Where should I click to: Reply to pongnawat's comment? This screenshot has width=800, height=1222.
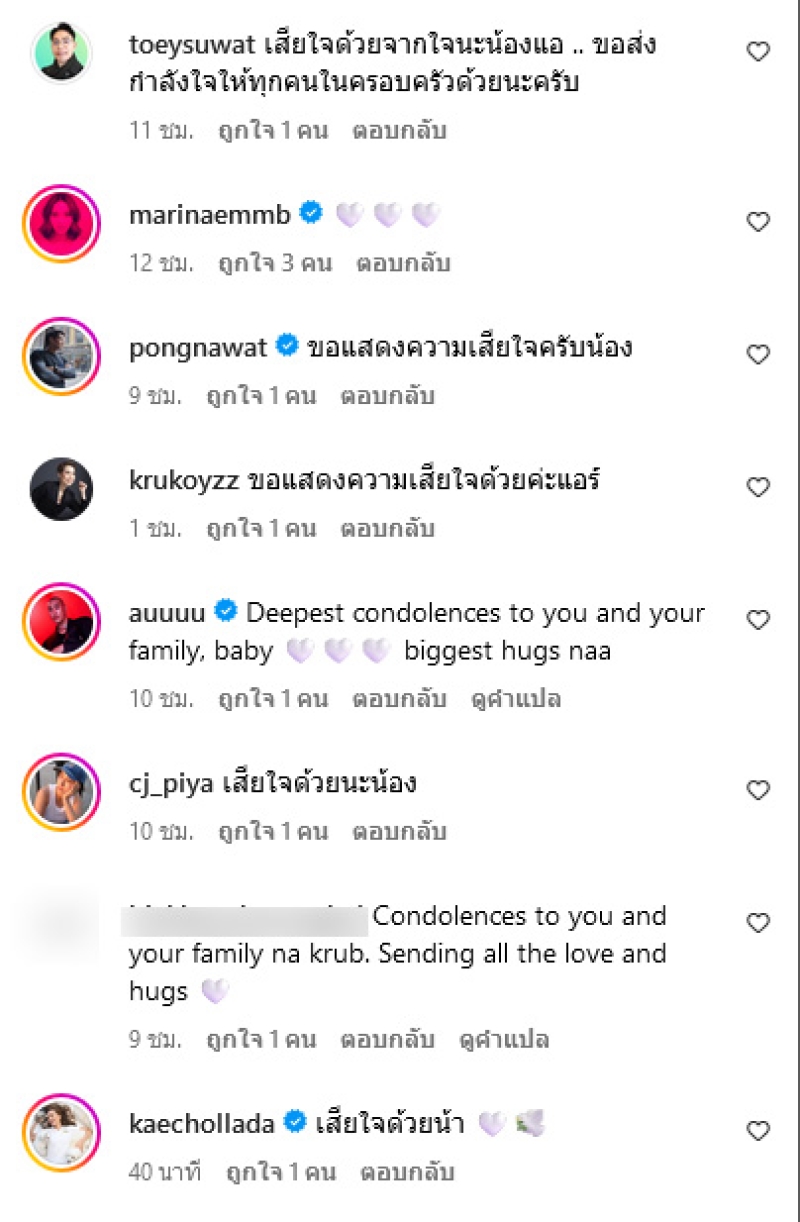pos(387,396)
